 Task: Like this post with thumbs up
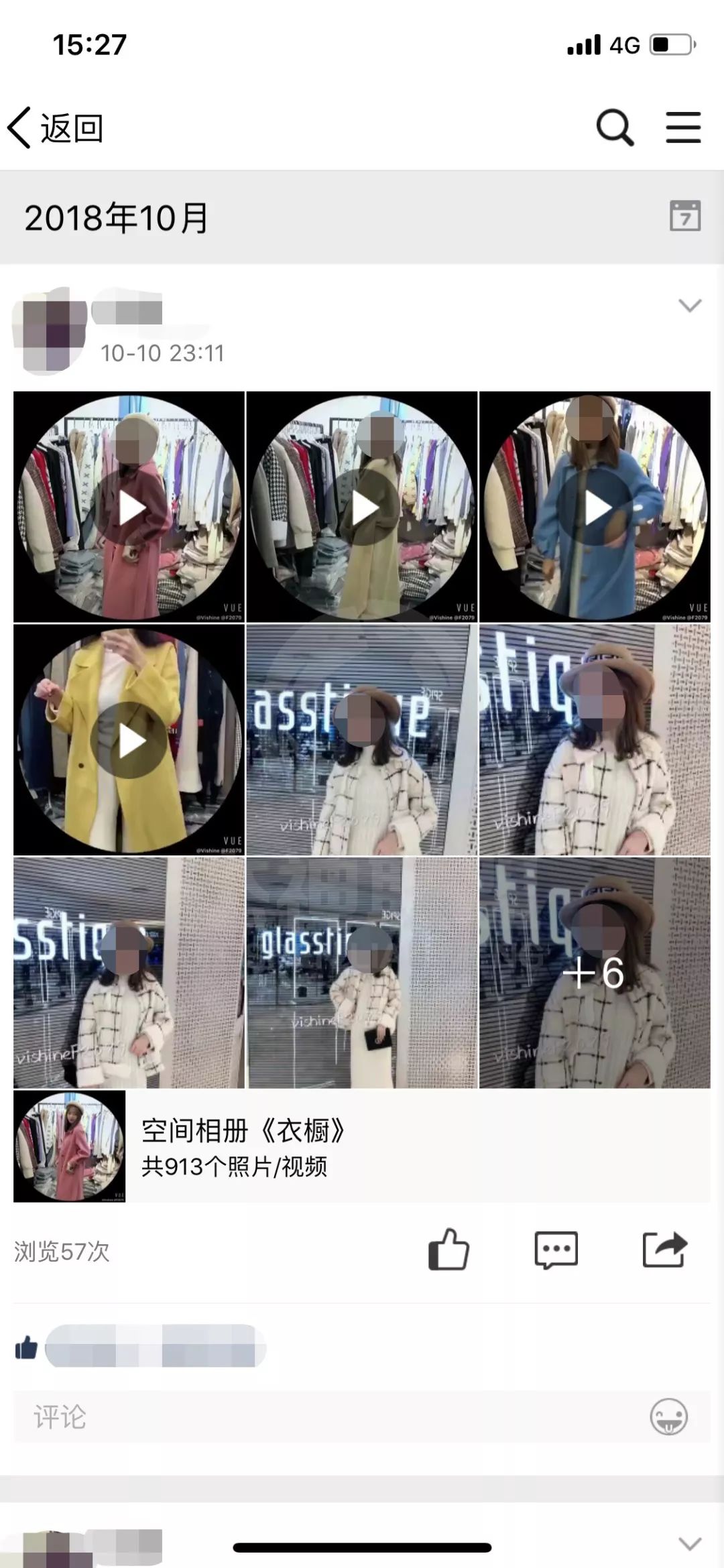point(448,1250)
